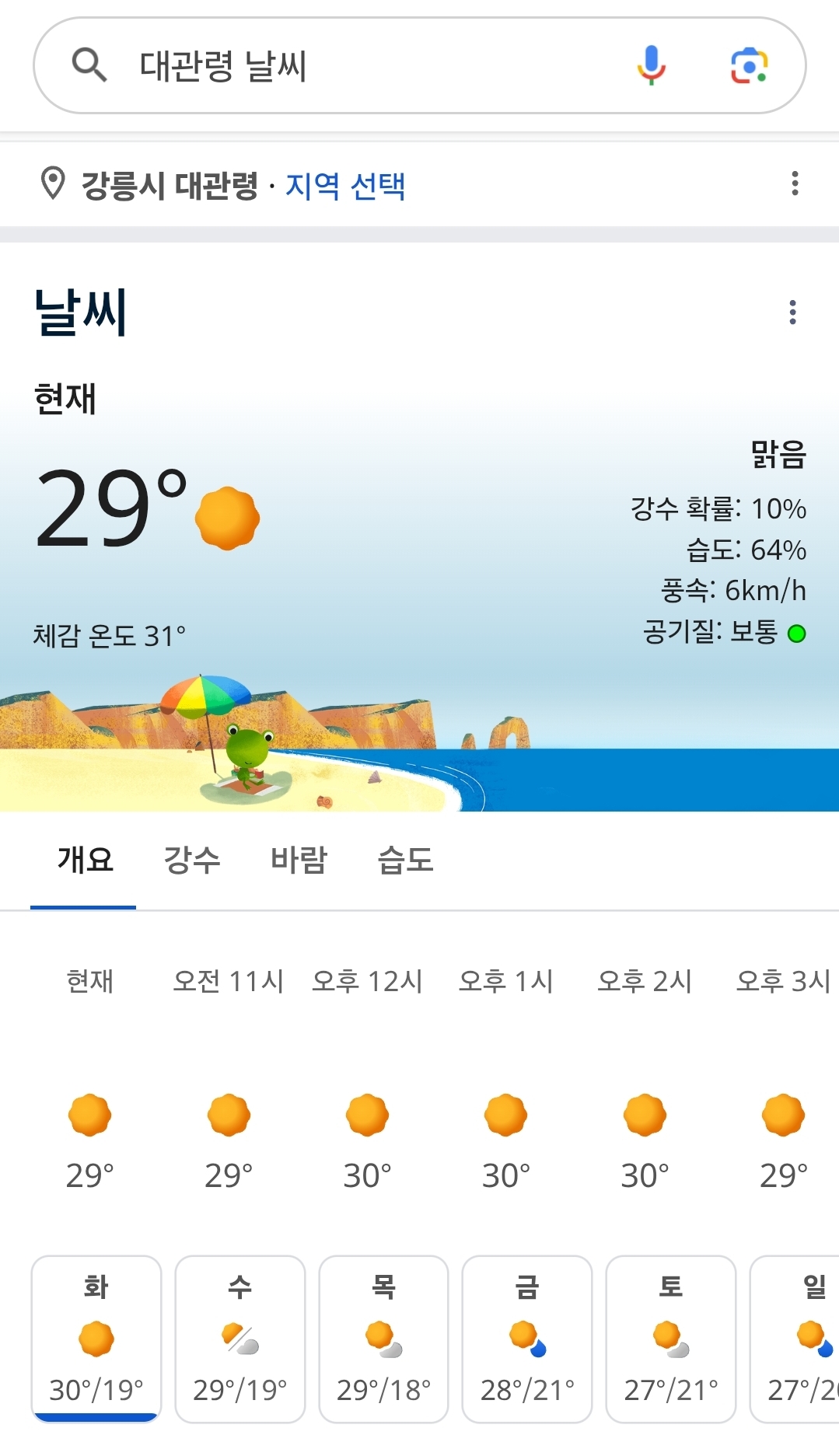Tap the 지역 선택 link
The height and width of the screenshot is (1456, 839).
point(345,186)
